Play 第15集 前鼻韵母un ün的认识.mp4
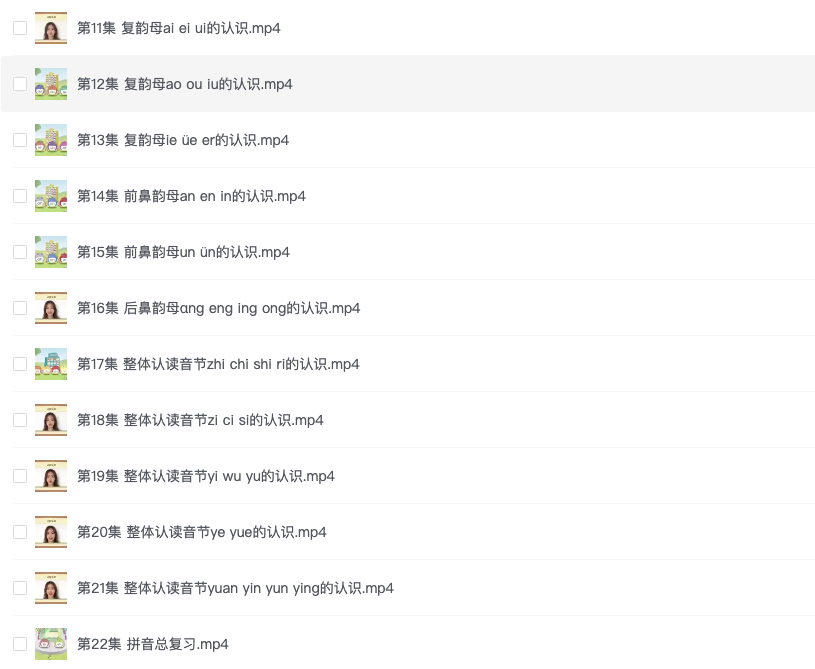 tap(183, 252)
